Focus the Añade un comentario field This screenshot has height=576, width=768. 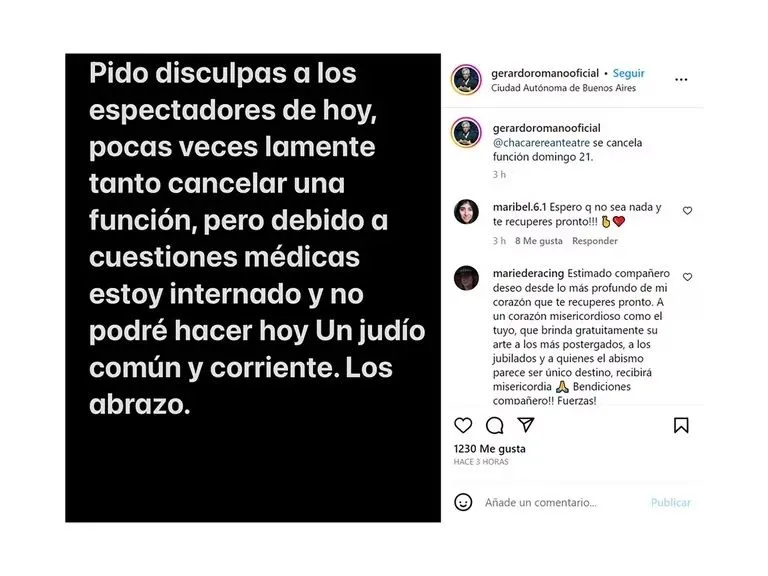pos(560,502)
